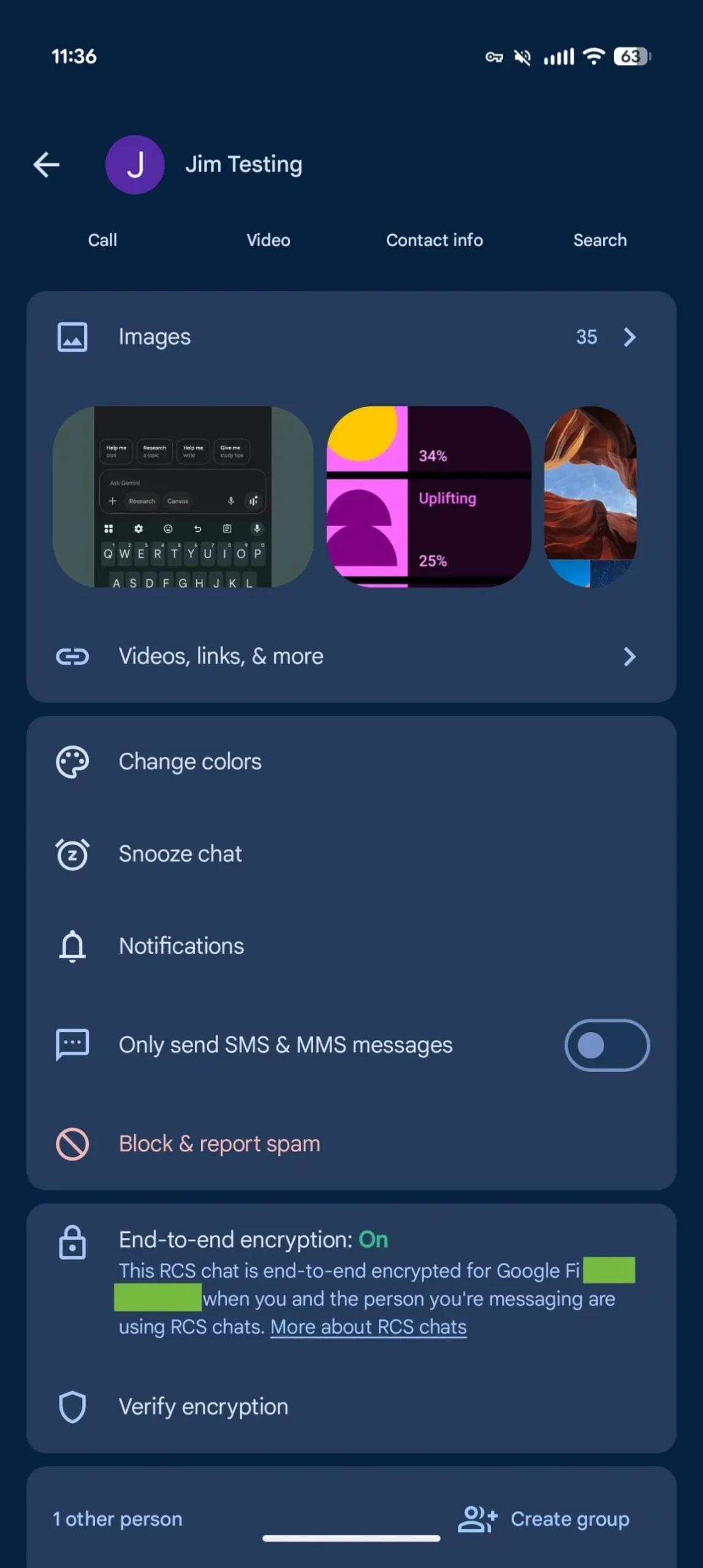Go back using the arrow icon
This screenshot has height=1568, width=703.
click(x=47, y=165)
